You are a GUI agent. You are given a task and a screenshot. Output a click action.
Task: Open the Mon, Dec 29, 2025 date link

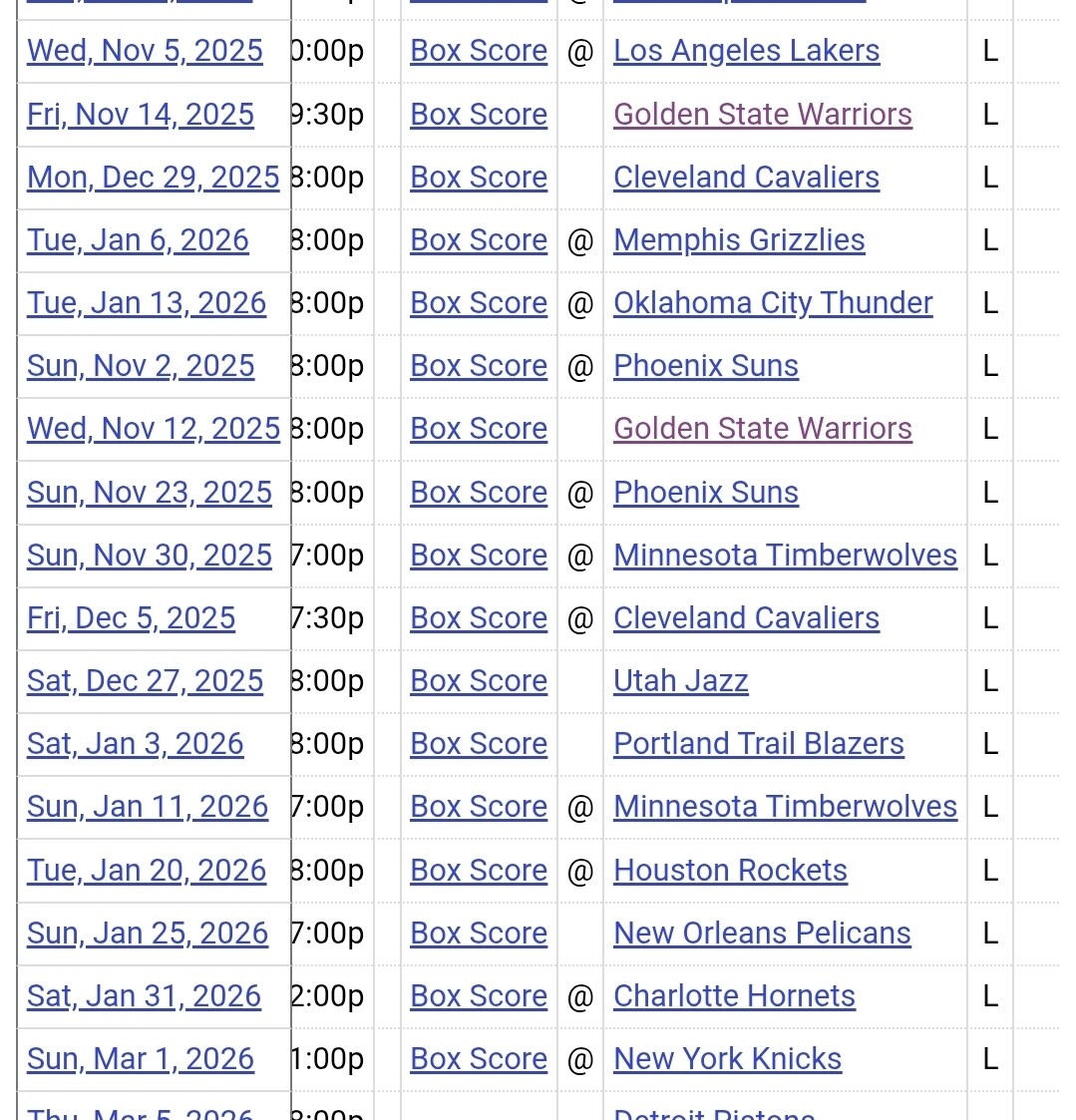[x=153, y=178]
